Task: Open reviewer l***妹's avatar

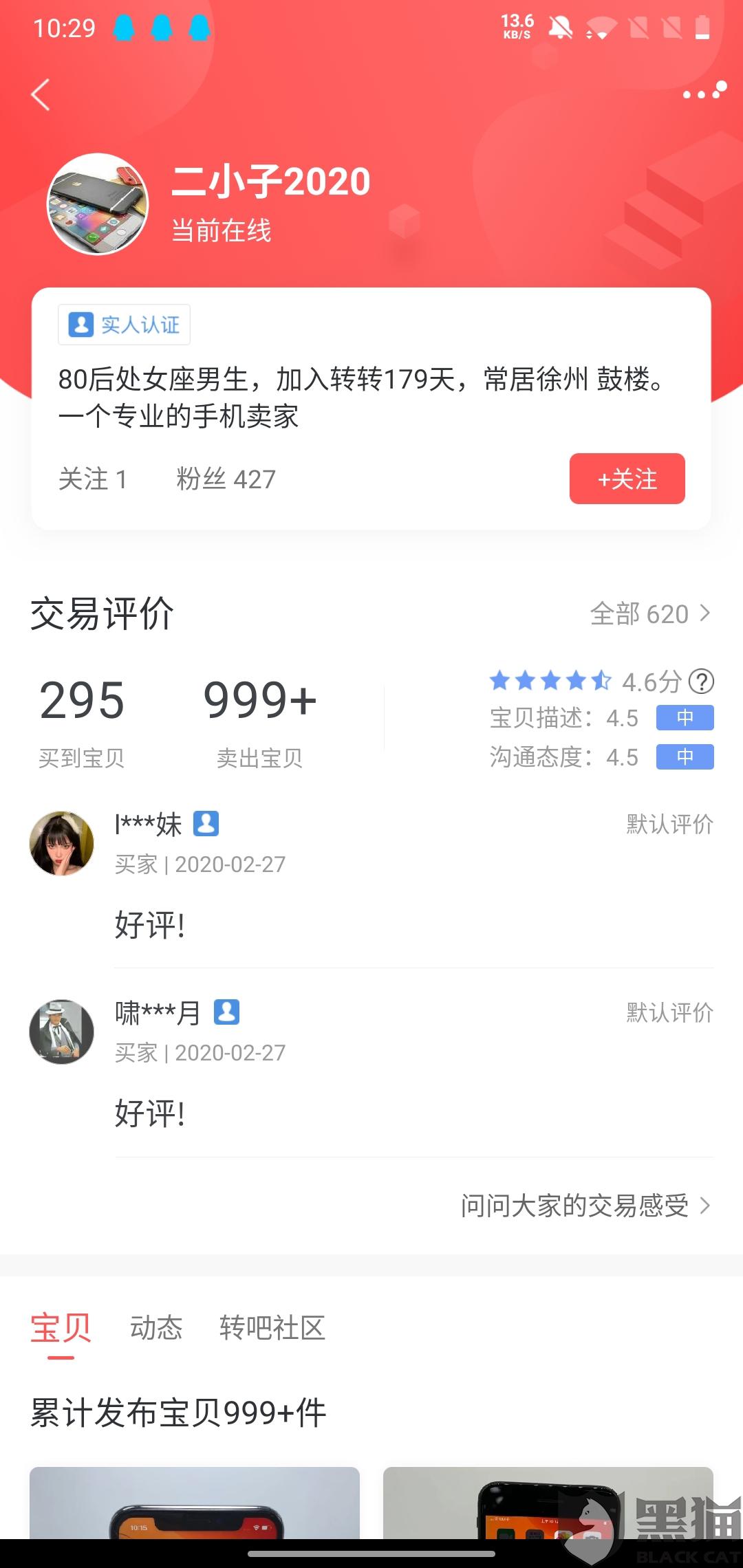Action: pos(62,843)
